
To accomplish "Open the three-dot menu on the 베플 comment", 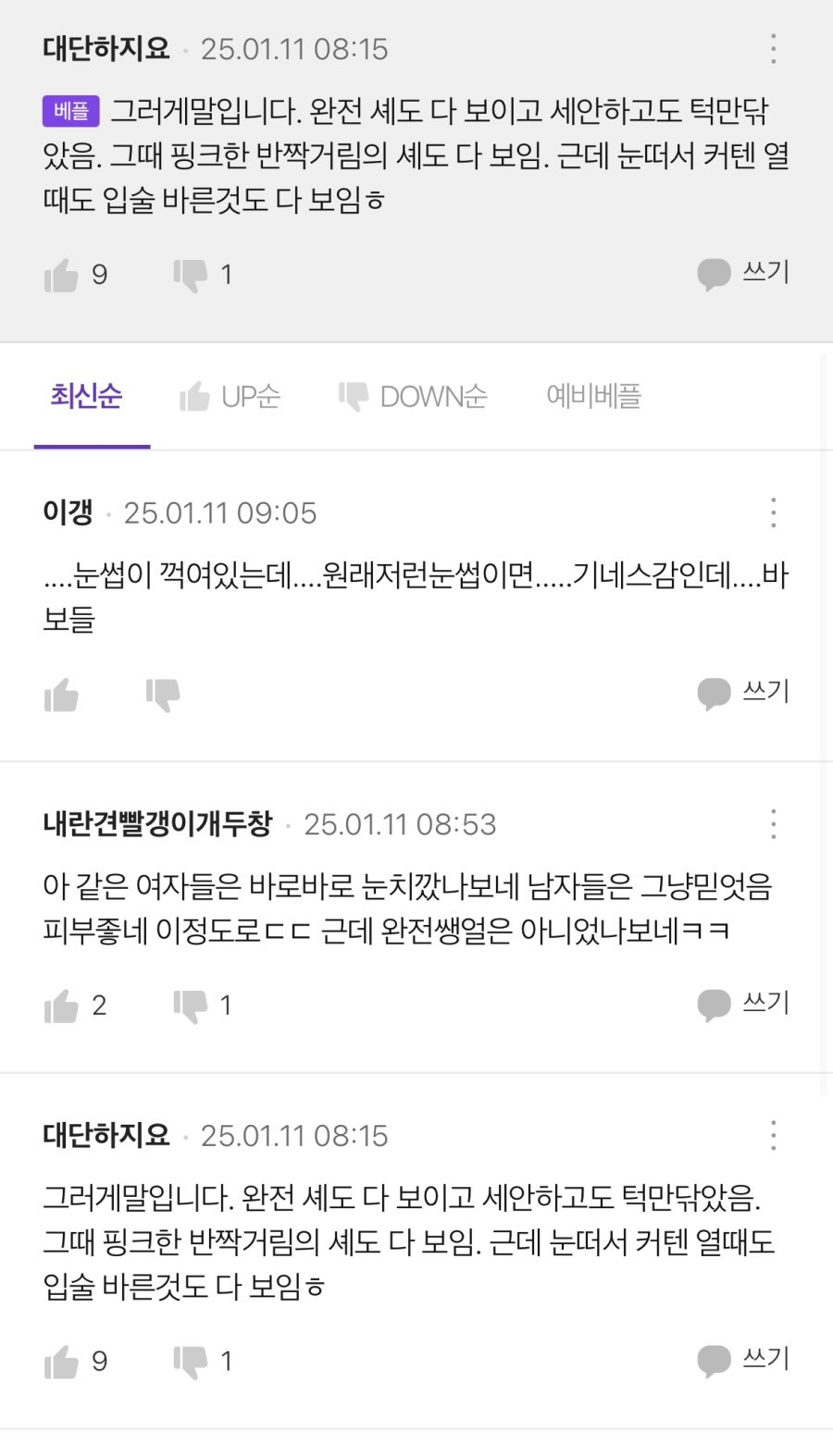I will (774, 49).
